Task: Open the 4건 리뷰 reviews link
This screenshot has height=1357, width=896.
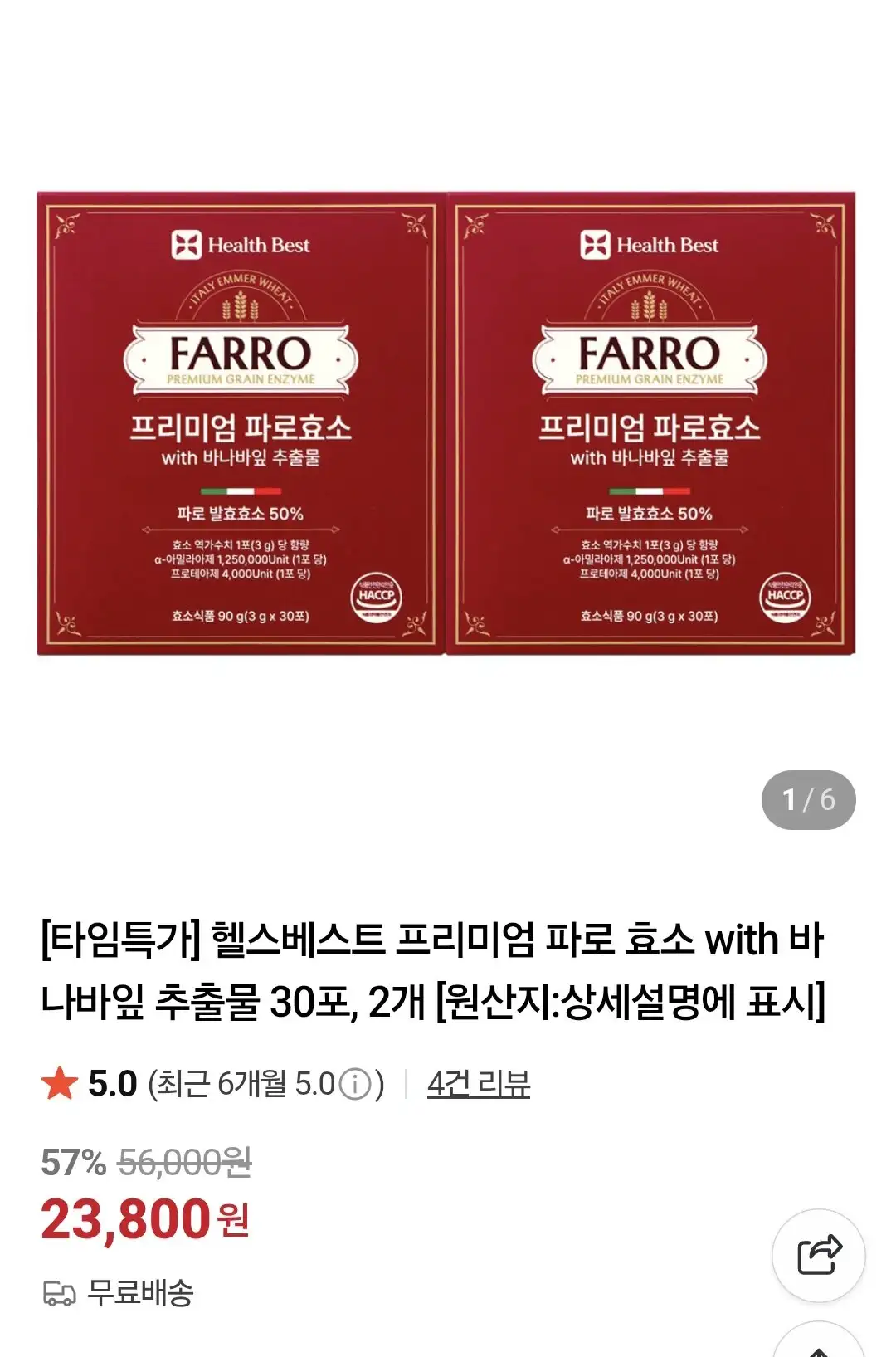Action: [478, 1084]
